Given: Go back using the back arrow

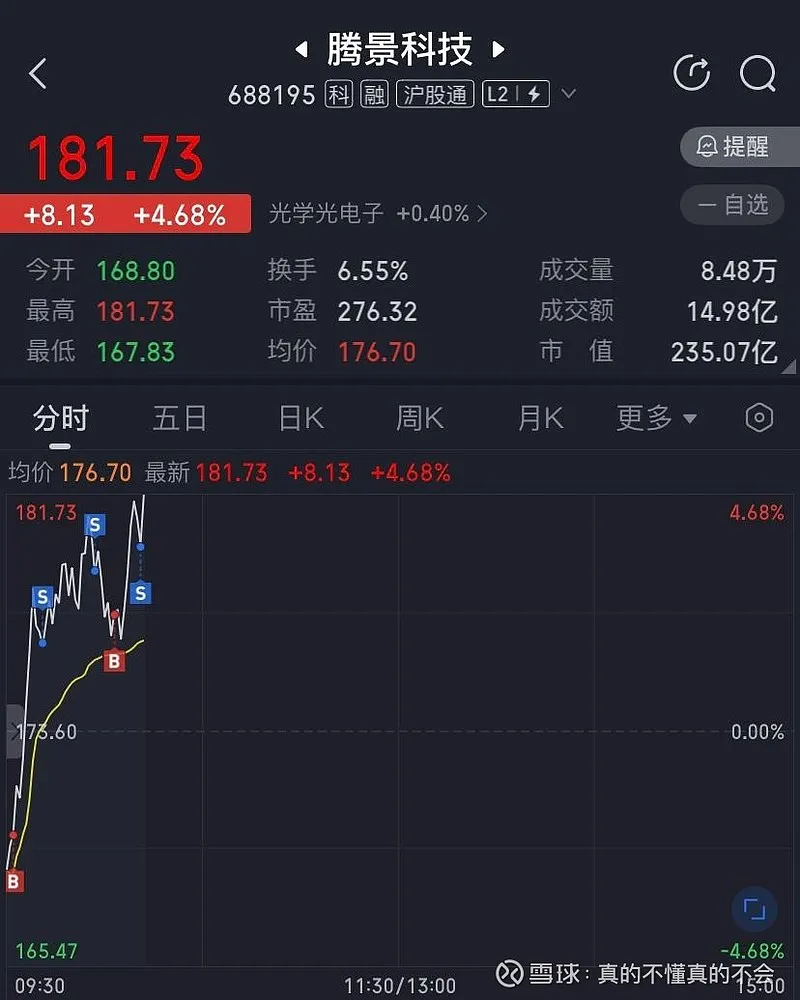Looking at the screenshot, I should coord(38,73).
